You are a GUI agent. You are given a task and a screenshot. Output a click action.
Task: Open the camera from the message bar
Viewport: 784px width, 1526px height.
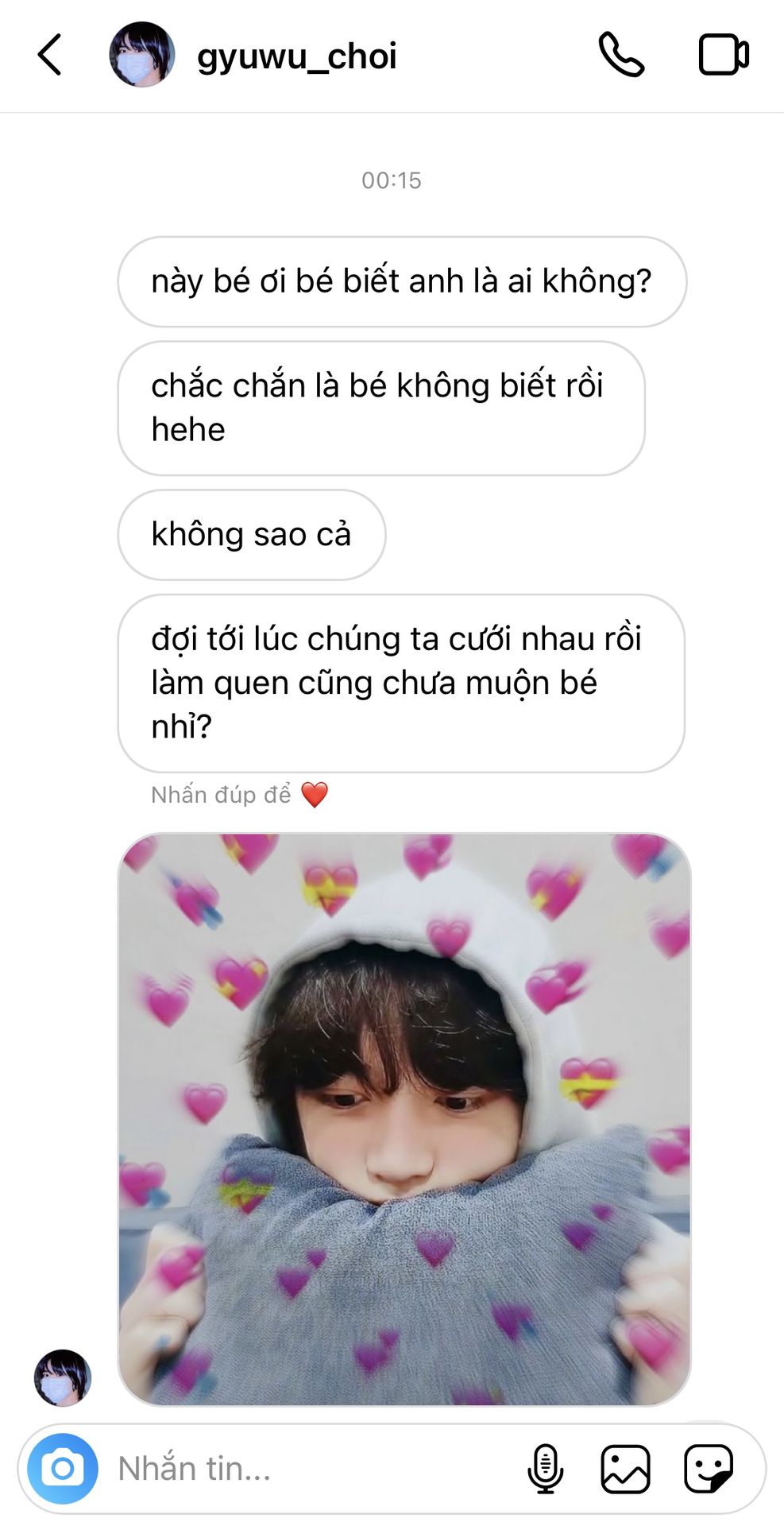click(63, 1468)
